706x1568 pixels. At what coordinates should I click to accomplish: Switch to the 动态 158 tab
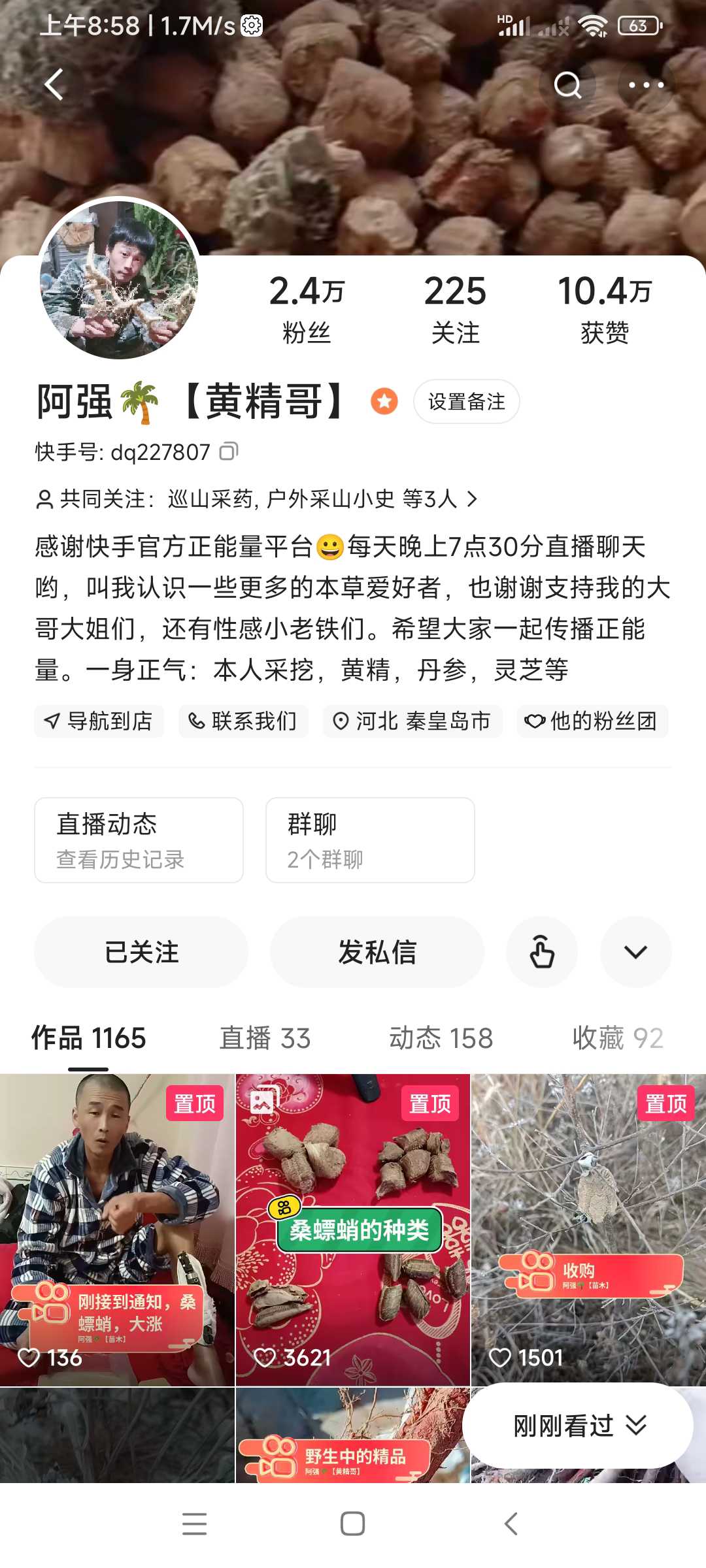click(x=441, y=1038)
